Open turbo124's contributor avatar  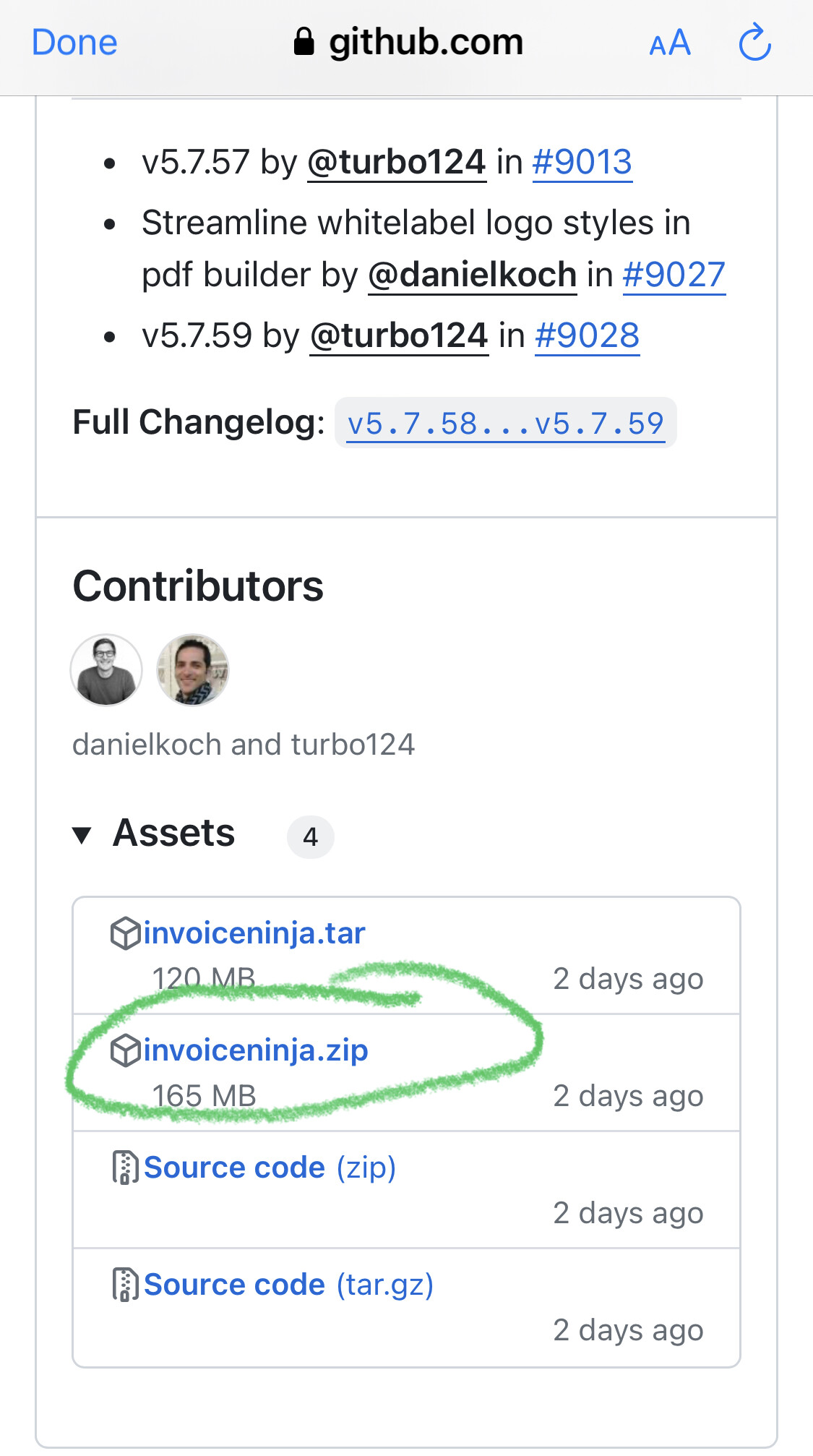pyautogui.click(x=193, y=670)
